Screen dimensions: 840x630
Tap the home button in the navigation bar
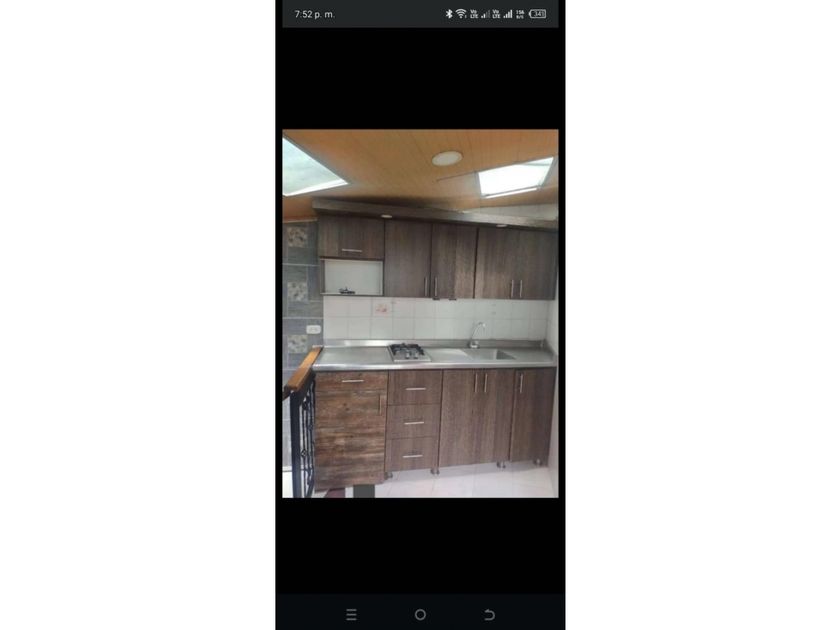point(420,614)
